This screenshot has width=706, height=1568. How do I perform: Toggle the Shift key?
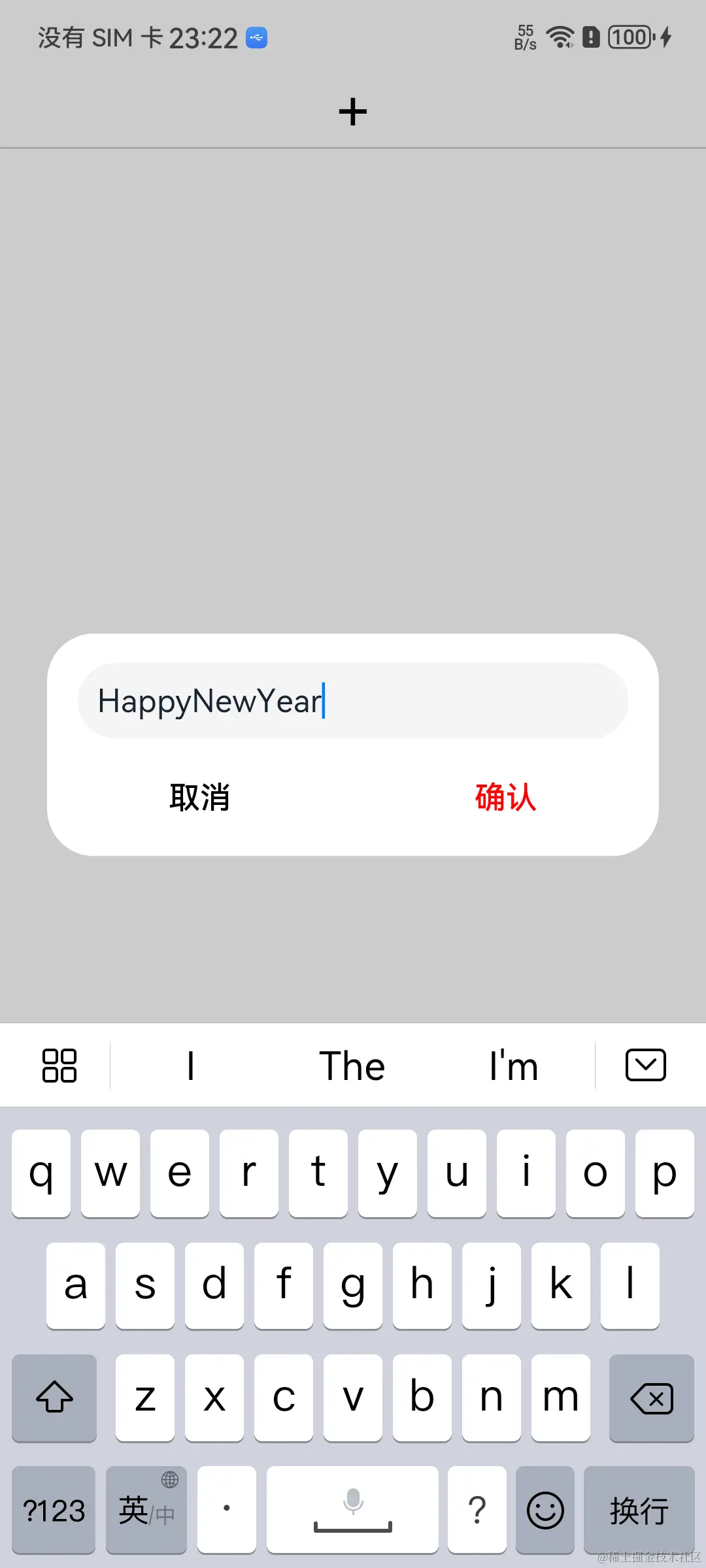54,1399
